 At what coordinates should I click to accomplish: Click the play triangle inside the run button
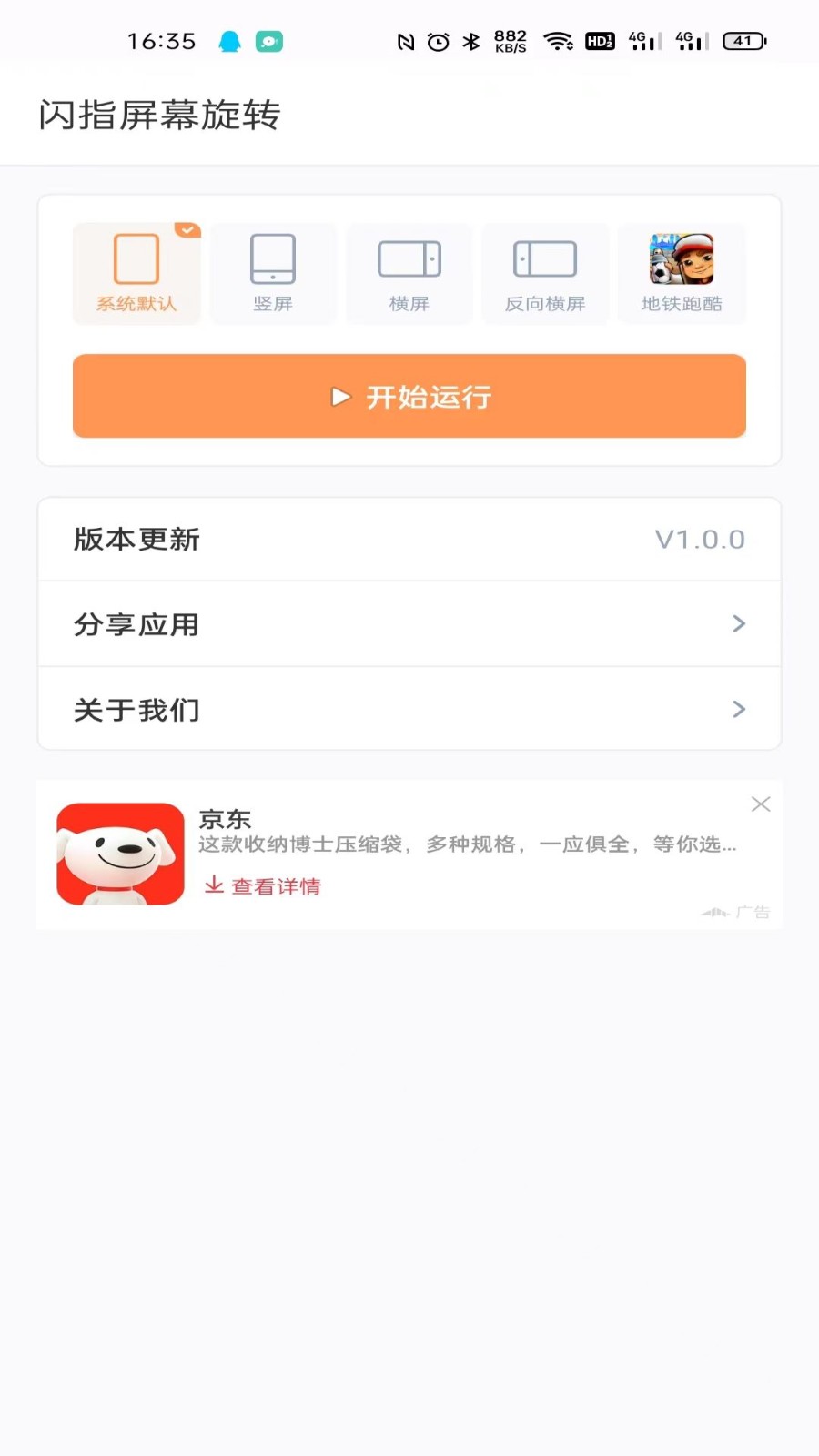click(x=341, y=397)
